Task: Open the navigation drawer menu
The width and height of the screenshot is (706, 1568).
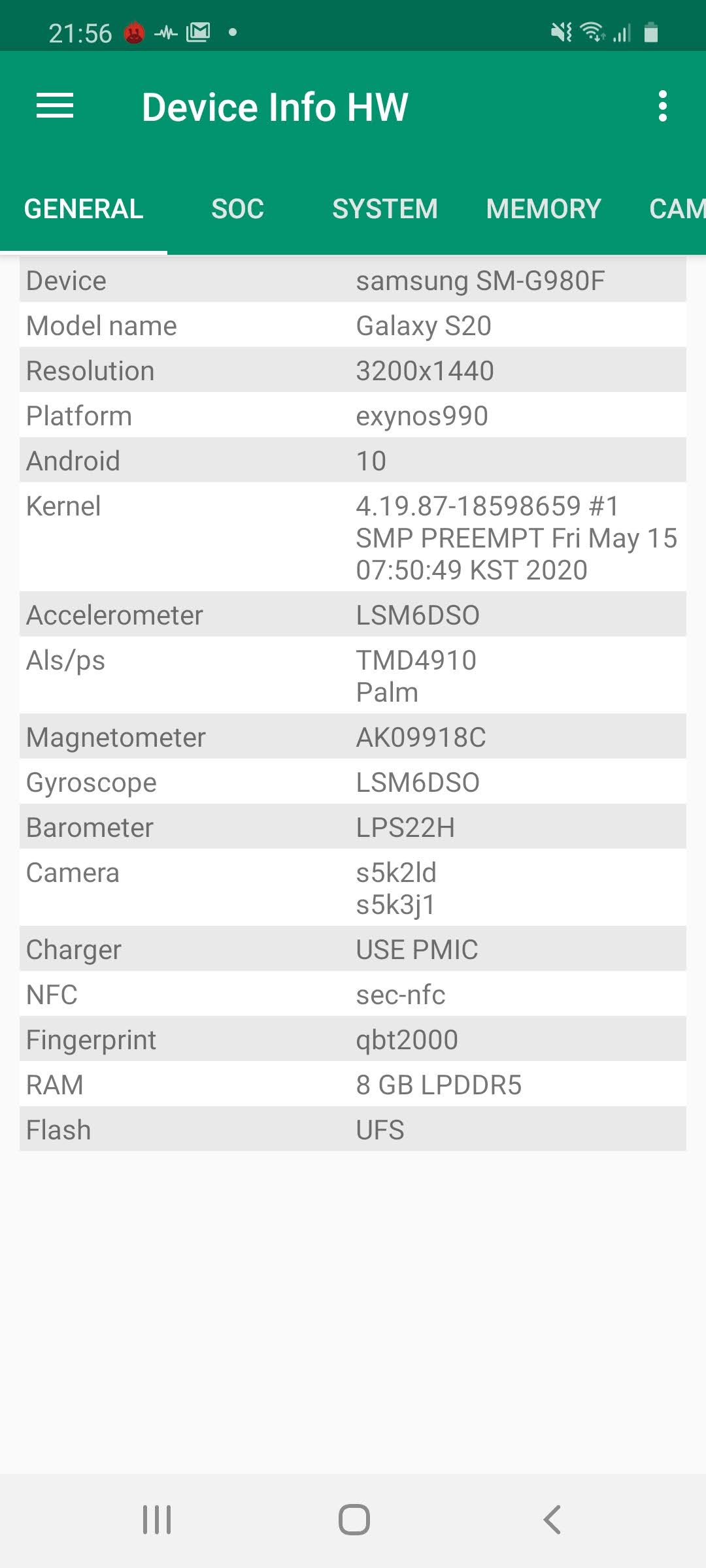Action: tap(55, 106)
